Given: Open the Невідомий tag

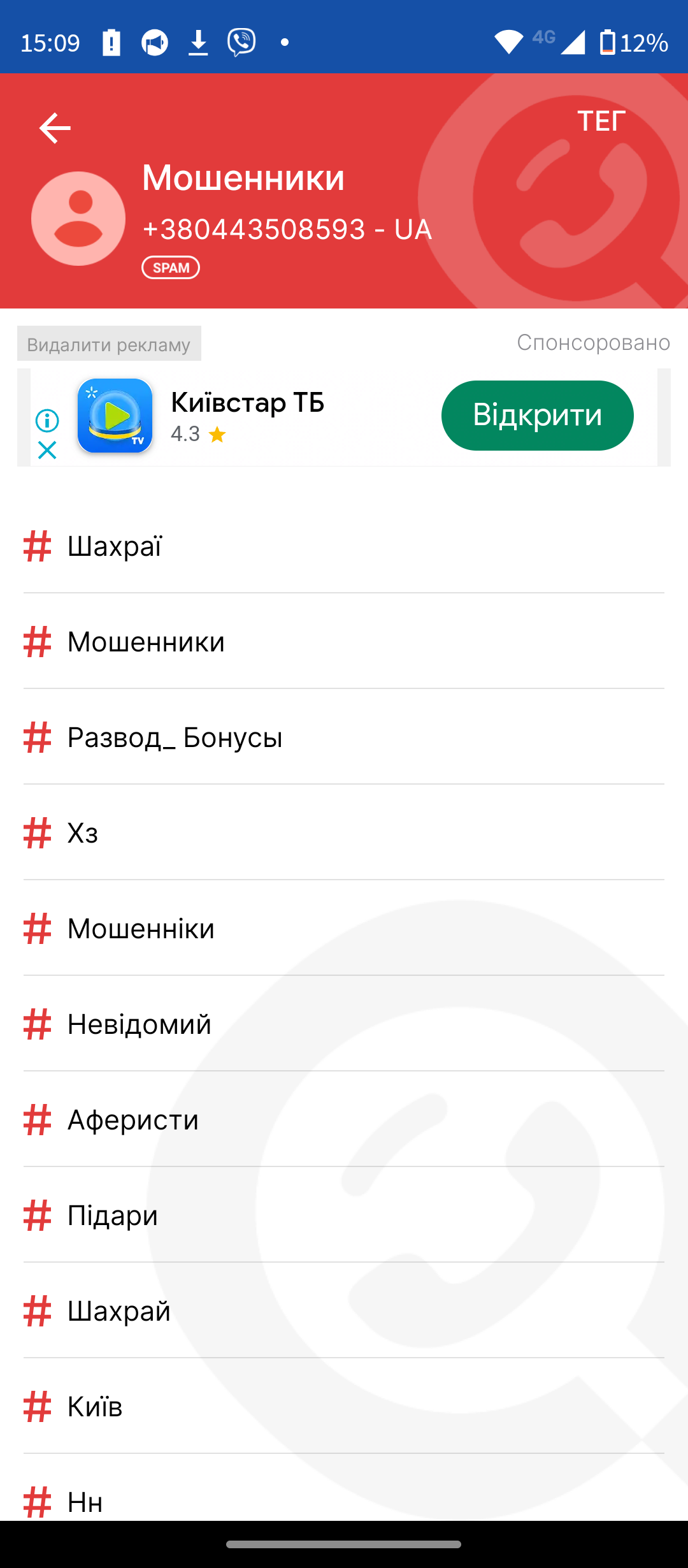Looking at the screenshot, I should click(x=344, y=1024).
